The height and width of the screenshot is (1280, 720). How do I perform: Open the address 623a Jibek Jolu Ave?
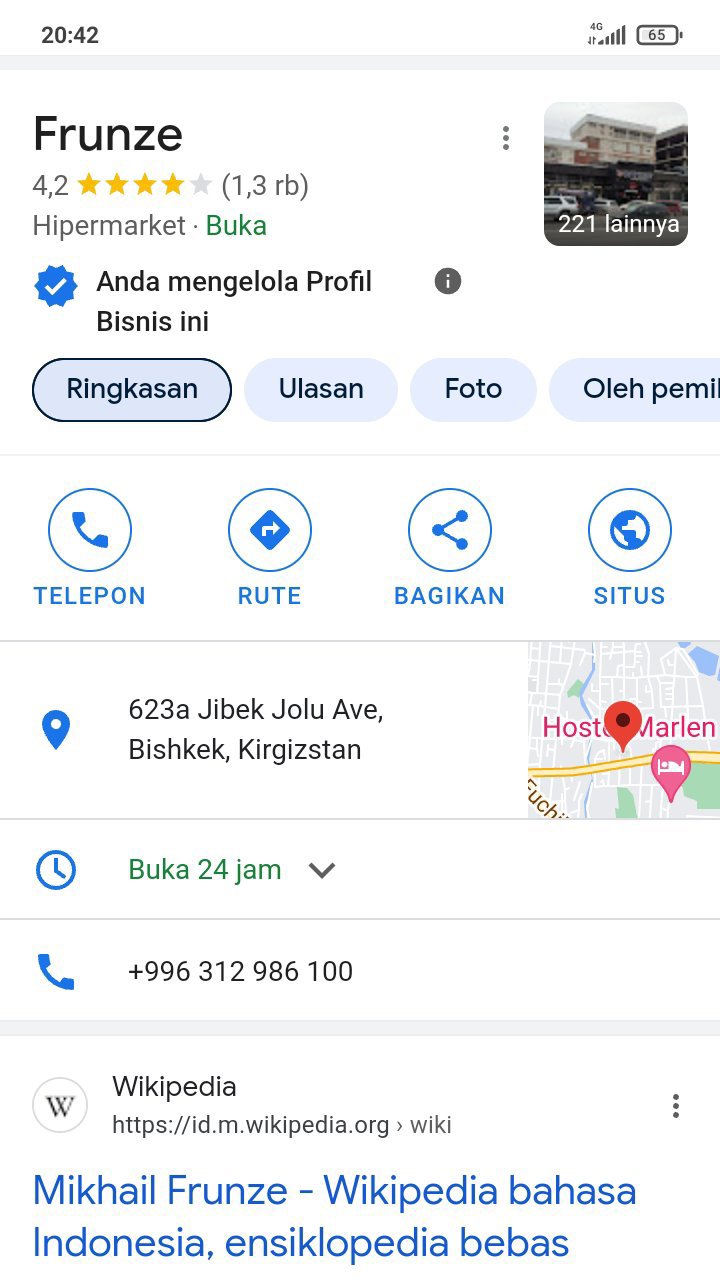point(255,730)
